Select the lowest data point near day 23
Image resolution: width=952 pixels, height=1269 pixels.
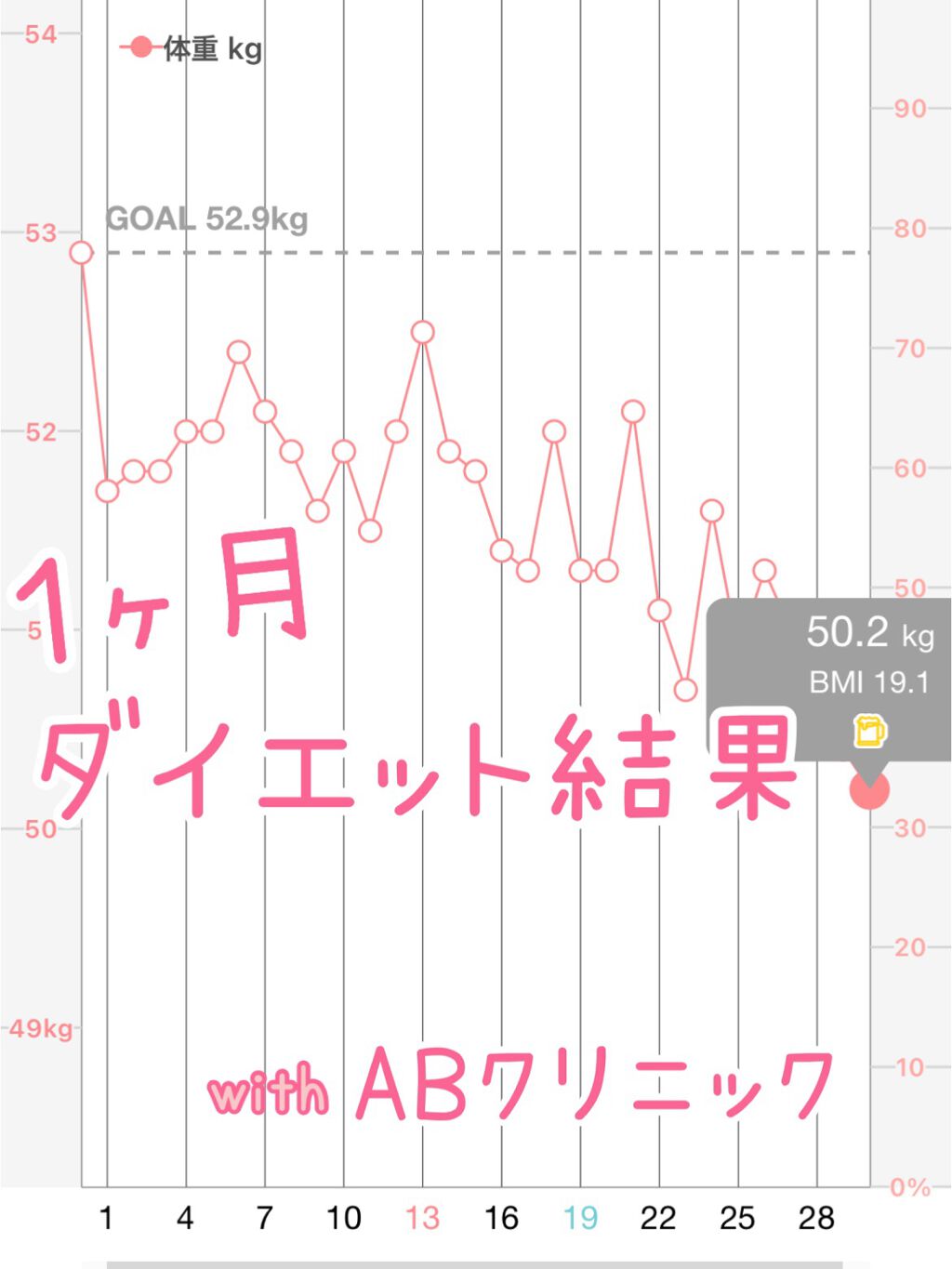coord(685,688)
